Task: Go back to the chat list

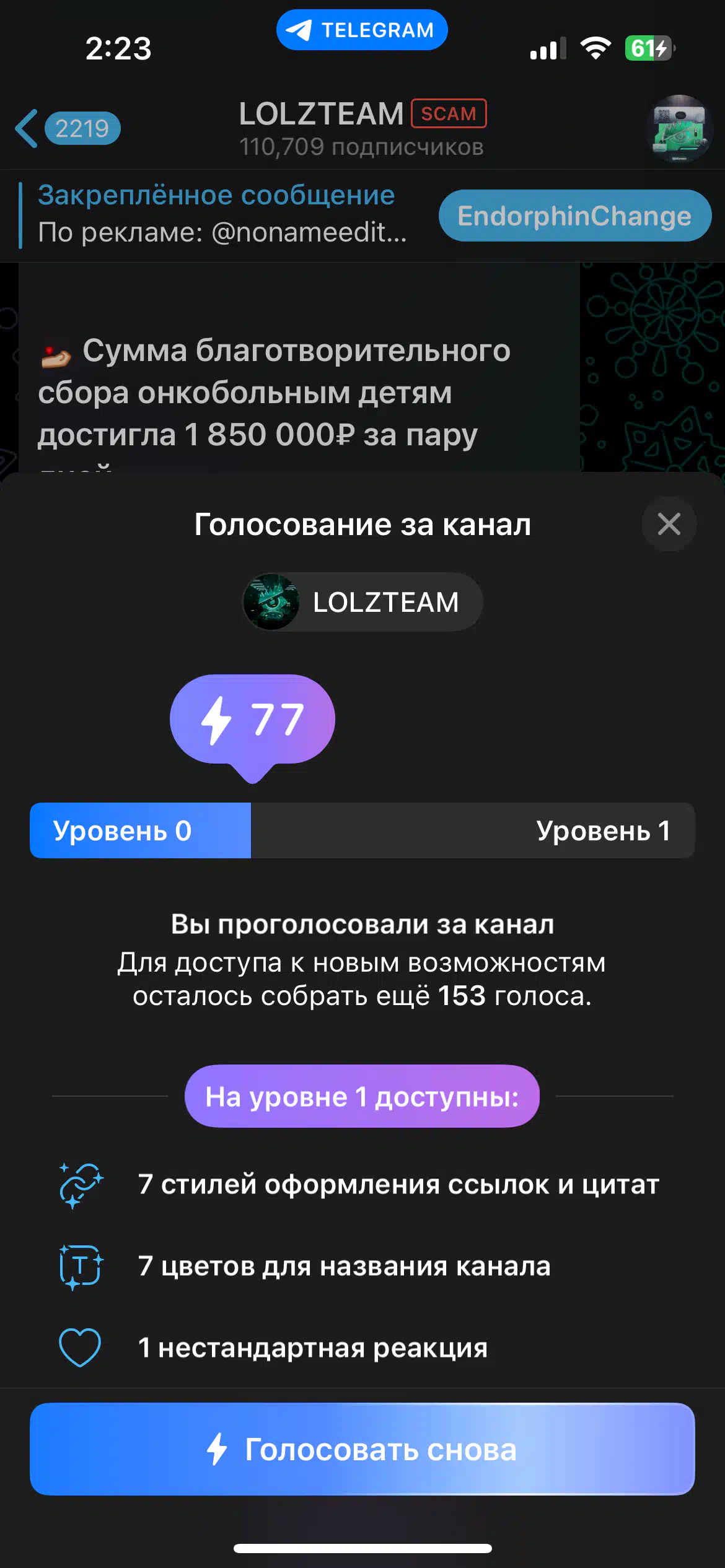Action: click(67, 128)
